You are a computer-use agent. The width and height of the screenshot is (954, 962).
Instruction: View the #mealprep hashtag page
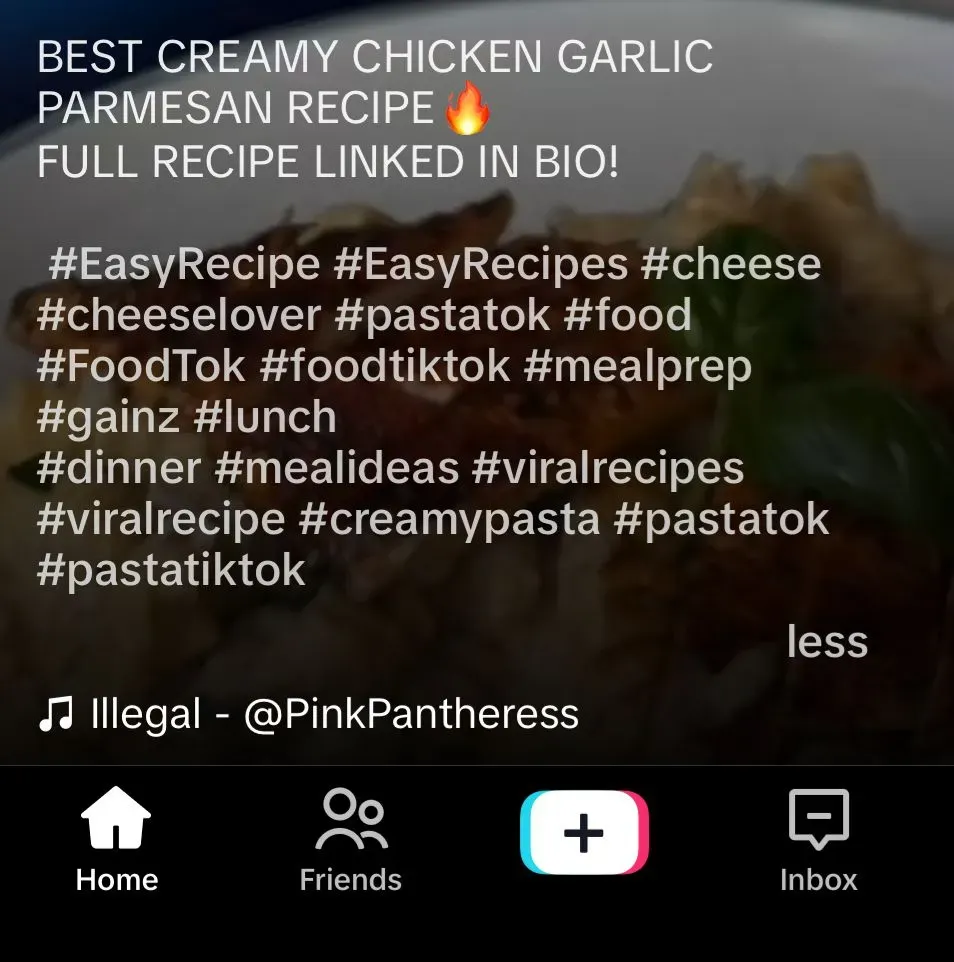(x=637, y=367)
